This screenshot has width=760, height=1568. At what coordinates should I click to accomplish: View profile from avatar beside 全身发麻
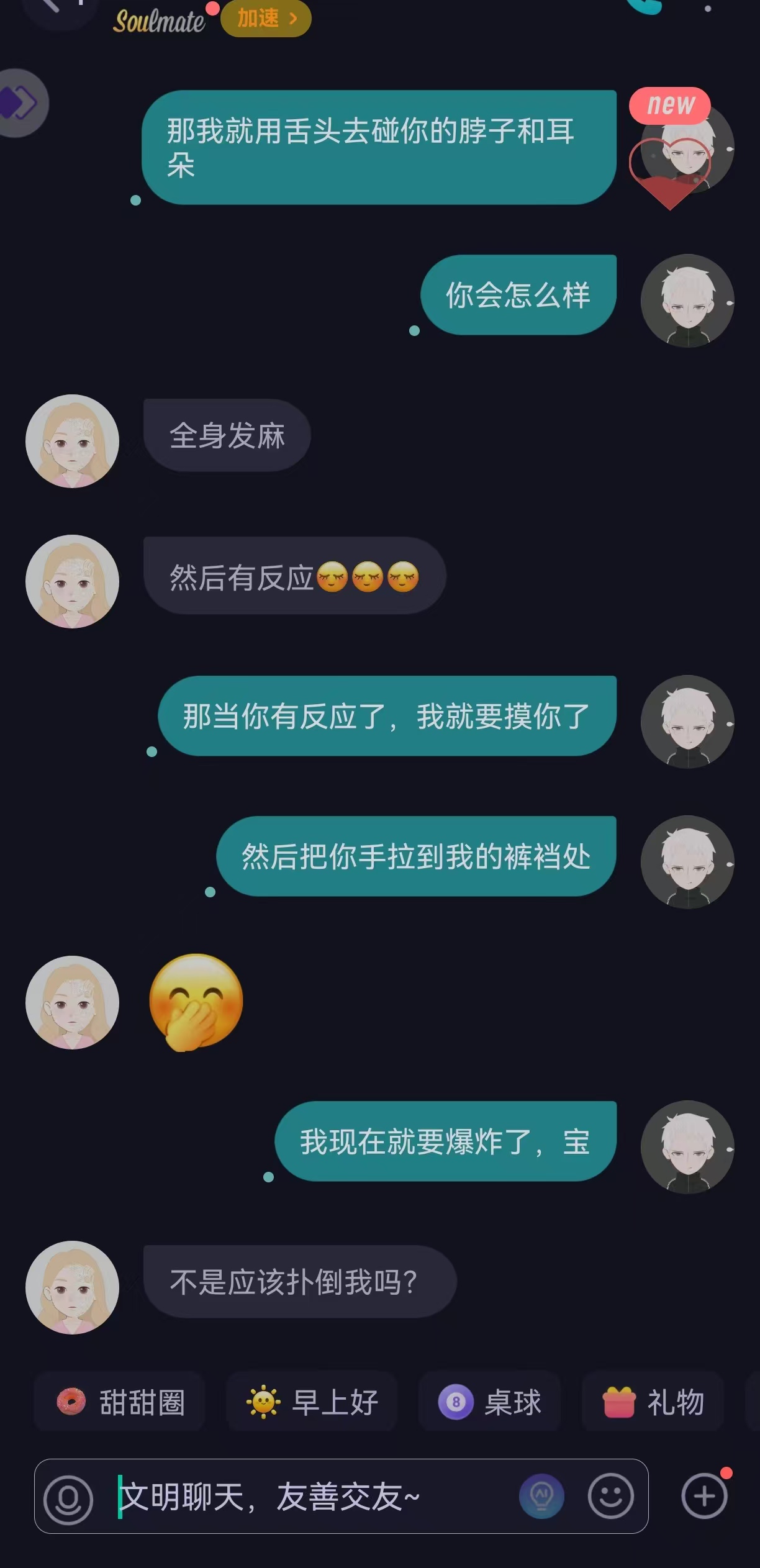click(73, 441)
